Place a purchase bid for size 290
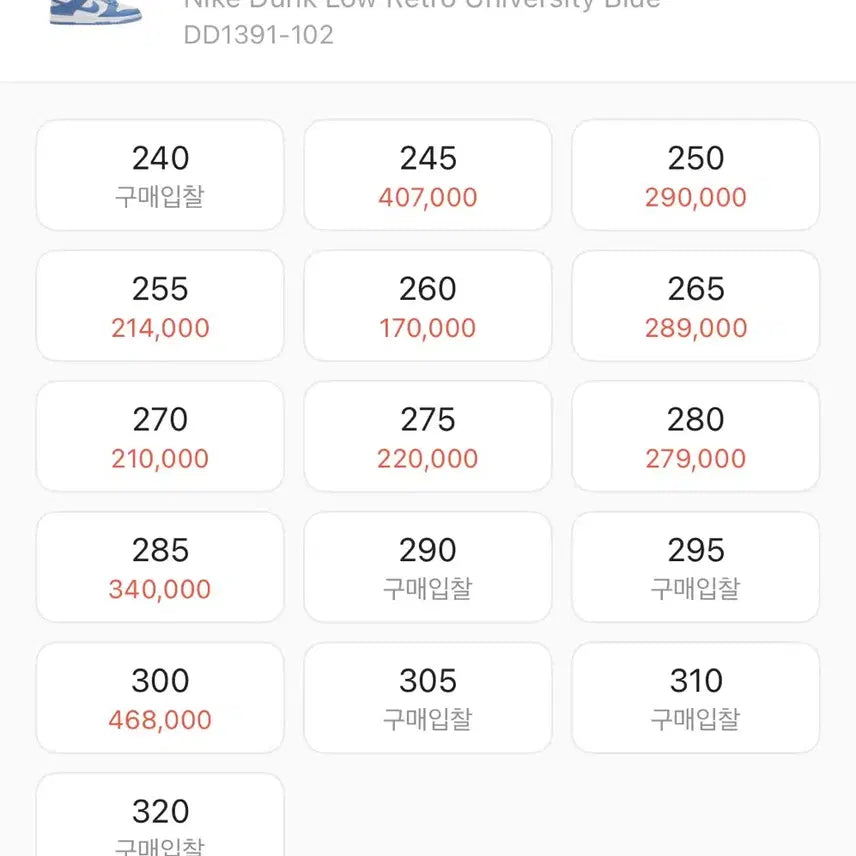This screenshot has width=856, height=856. [428, 567]
